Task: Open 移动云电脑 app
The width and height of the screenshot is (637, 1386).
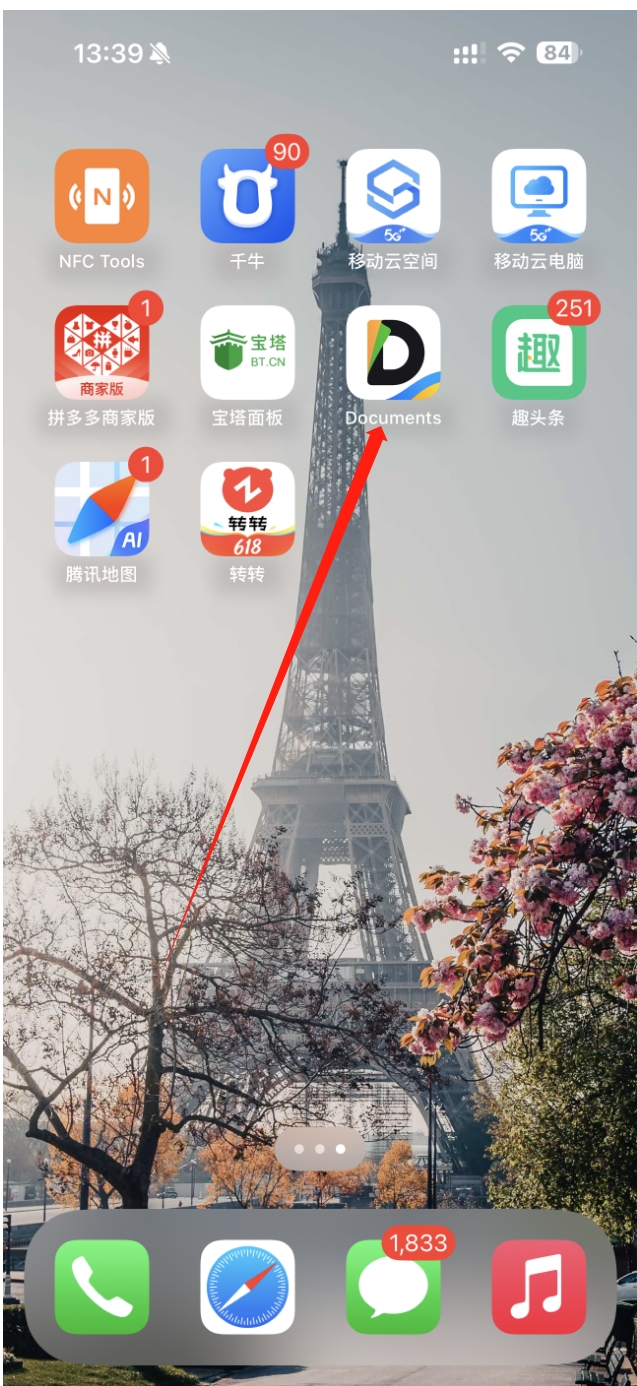Action: click(x=539, y=196)
